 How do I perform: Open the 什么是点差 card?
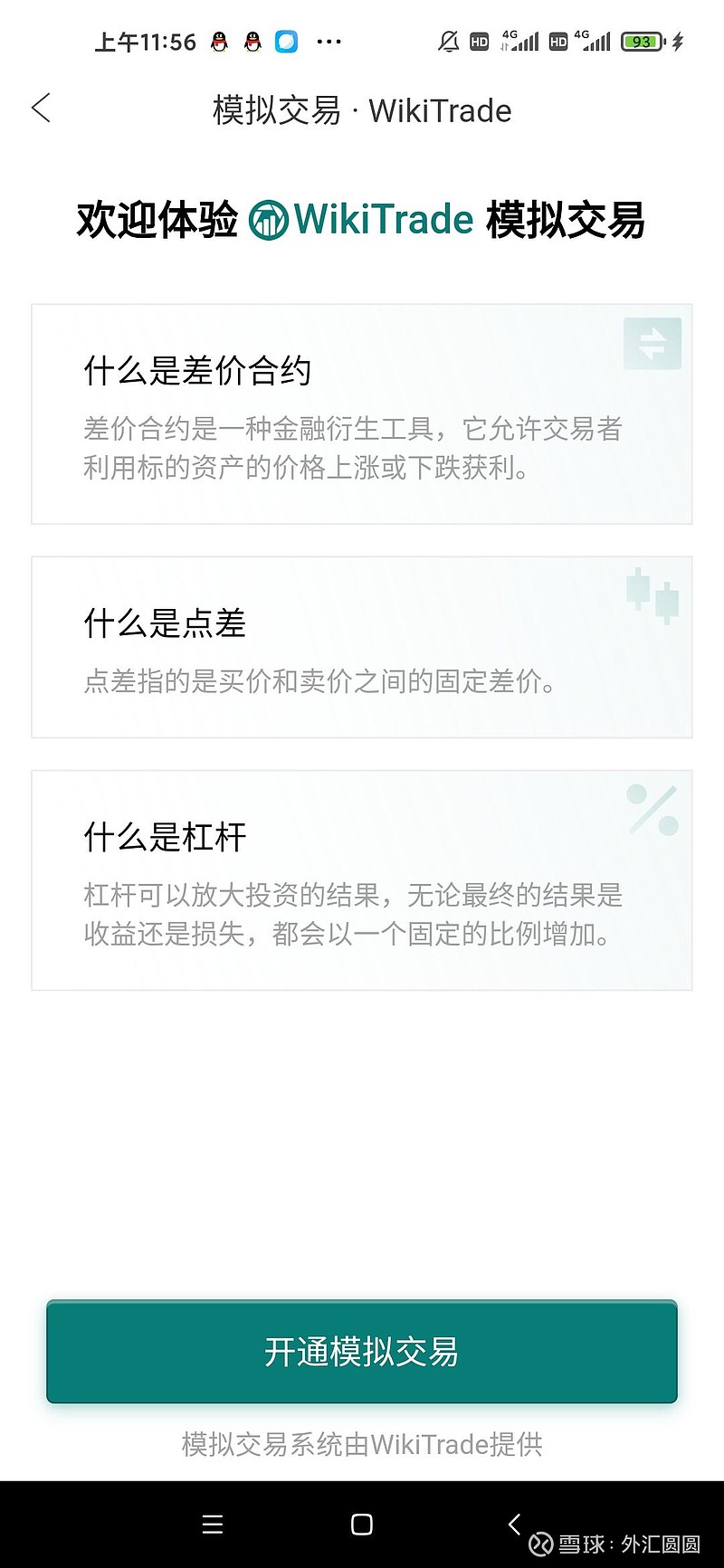click(362, 648)
